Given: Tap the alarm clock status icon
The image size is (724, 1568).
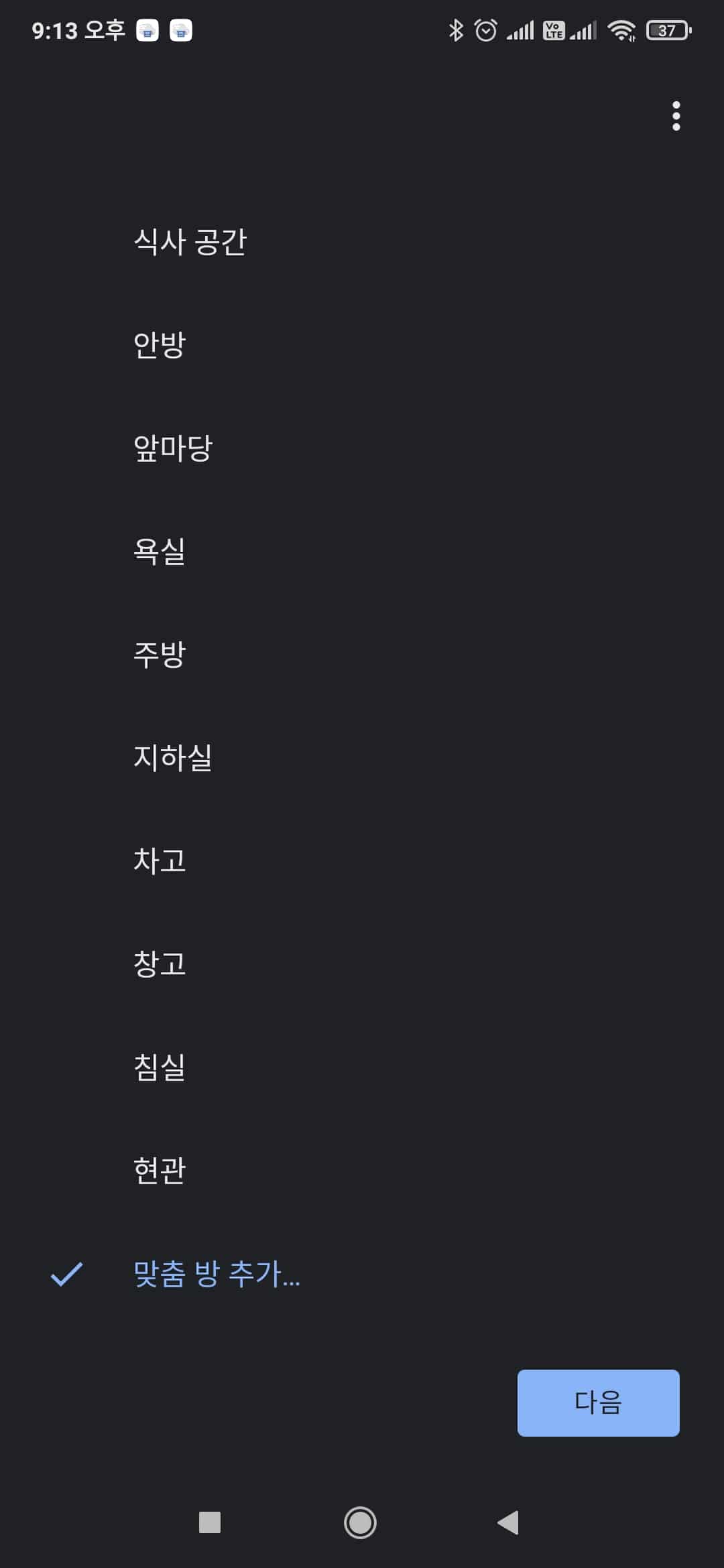Looking at the screenshot, I should pyautogui.click(x=485, y=28).
